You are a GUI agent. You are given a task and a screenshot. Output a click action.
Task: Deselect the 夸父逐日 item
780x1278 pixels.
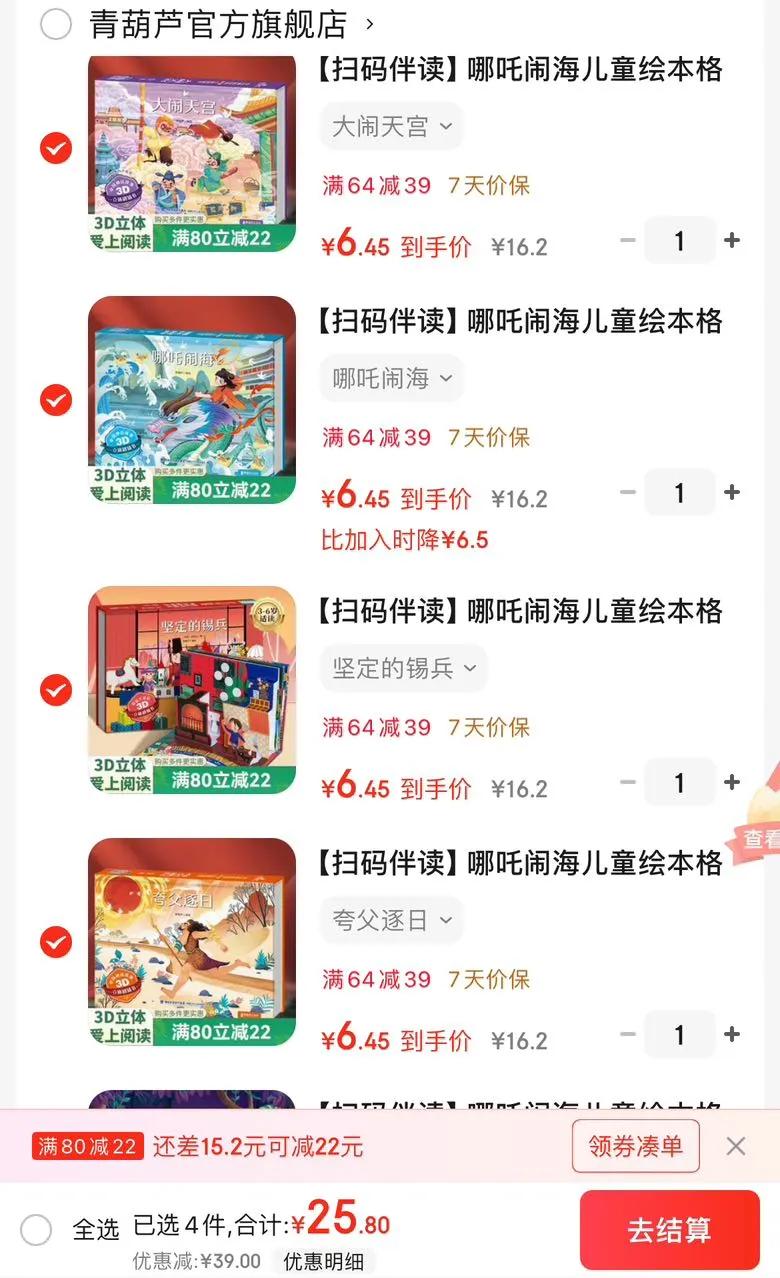pos(56,942)
